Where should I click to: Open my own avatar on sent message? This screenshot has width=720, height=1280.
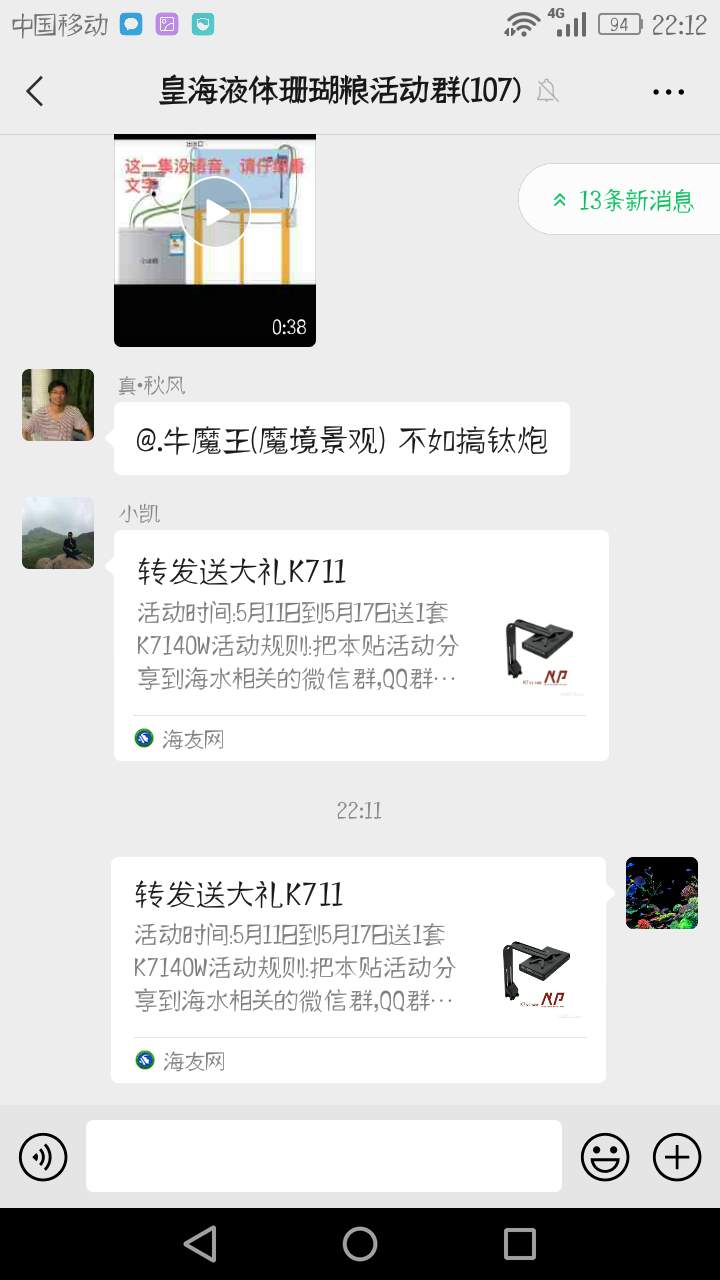point(661,893)
